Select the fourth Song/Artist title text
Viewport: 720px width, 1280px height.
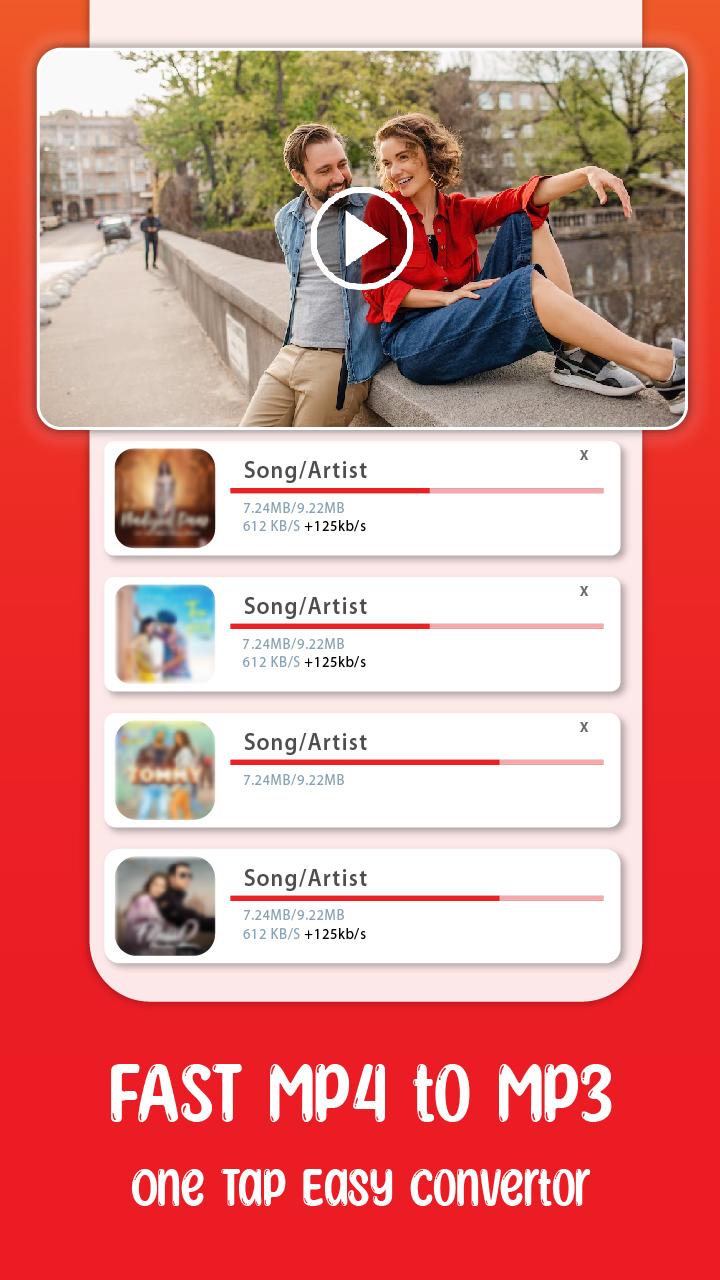pyautogui.click(x=306, y=878)
